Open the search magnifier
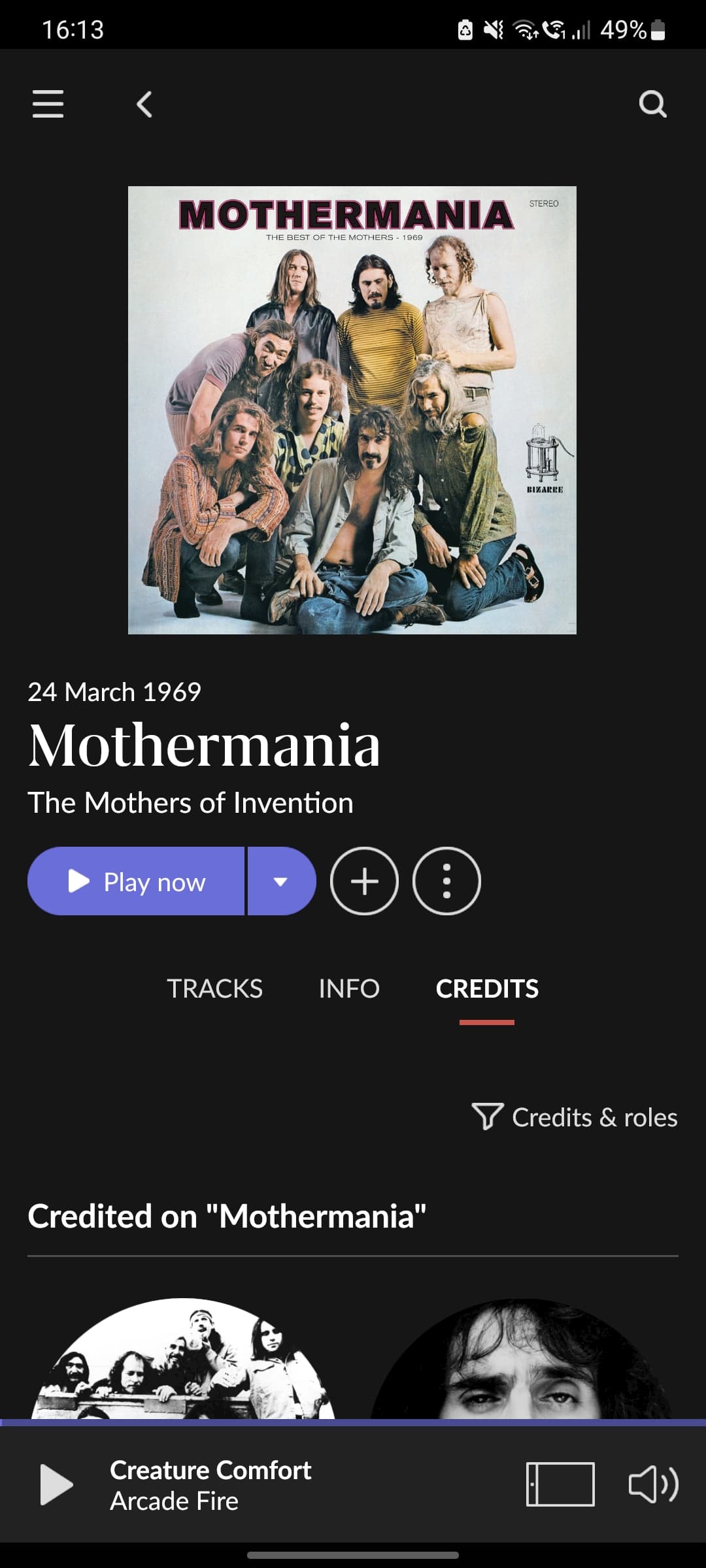The width and height of the screenshot is (706, 1568). pyautogui.click(x=652, y=104)
